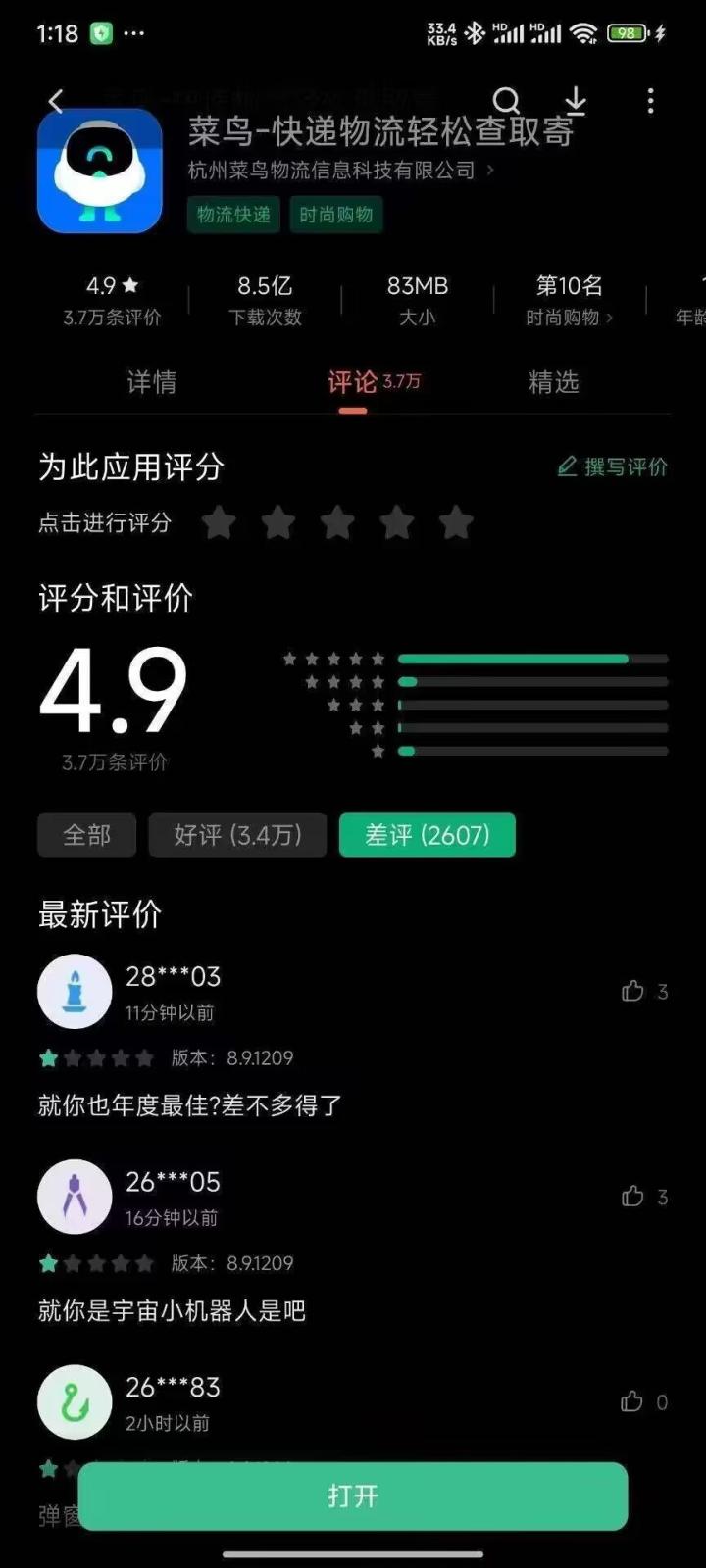The image size is (706, 1568).
Task: Show all reviews with the 全部 chip
Action: (86, 835)
